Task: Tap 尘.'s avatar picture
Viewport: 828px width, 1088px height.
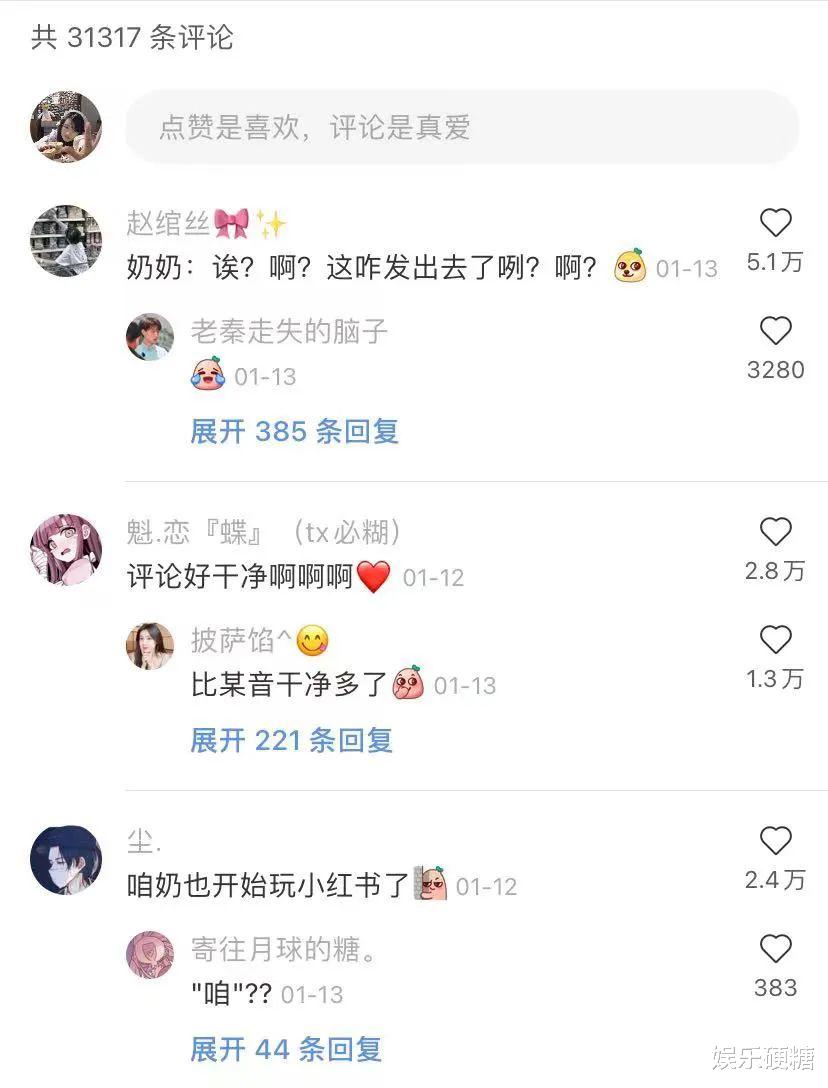Action: click(x=66, y=858)
